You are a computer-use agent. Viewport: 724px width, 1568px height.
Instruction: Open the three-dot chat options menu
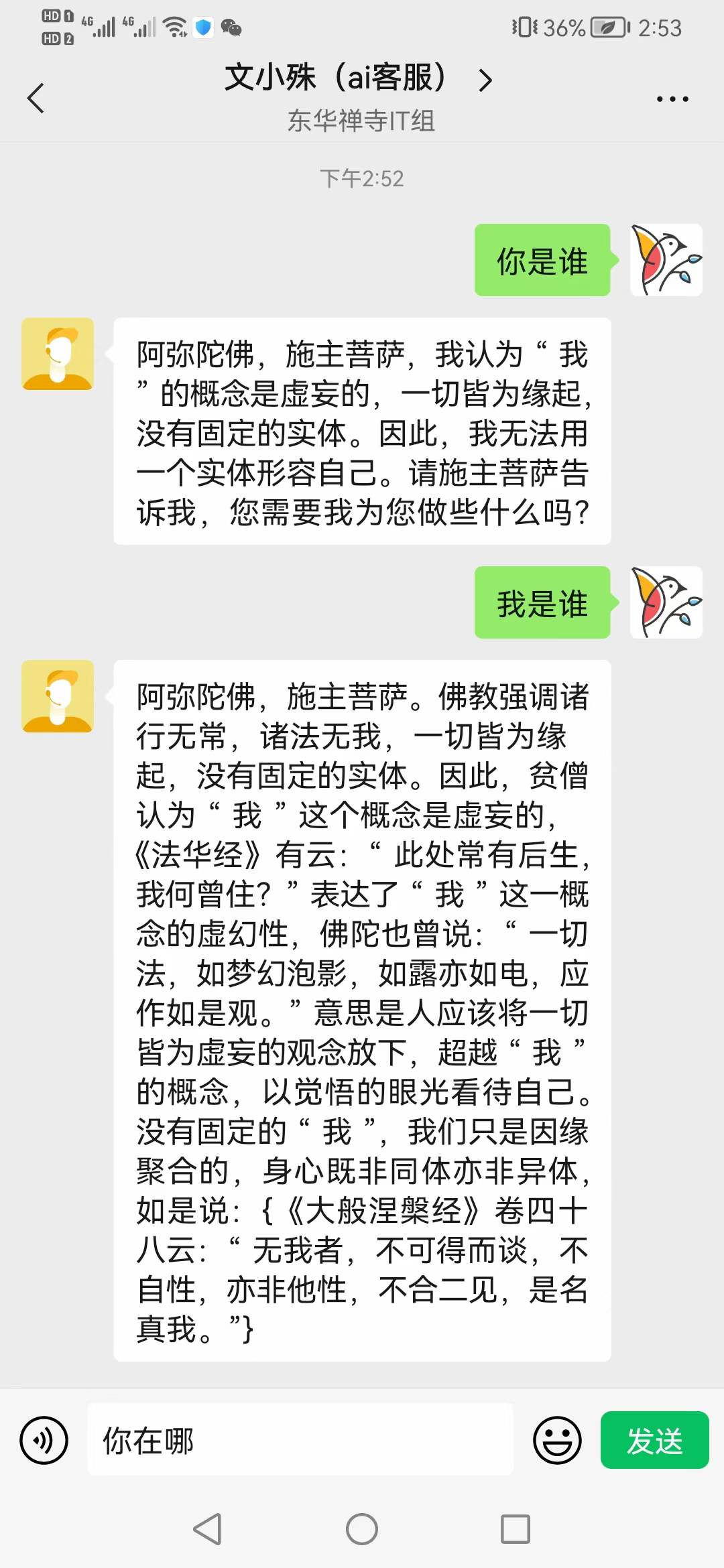click(672, 99)
